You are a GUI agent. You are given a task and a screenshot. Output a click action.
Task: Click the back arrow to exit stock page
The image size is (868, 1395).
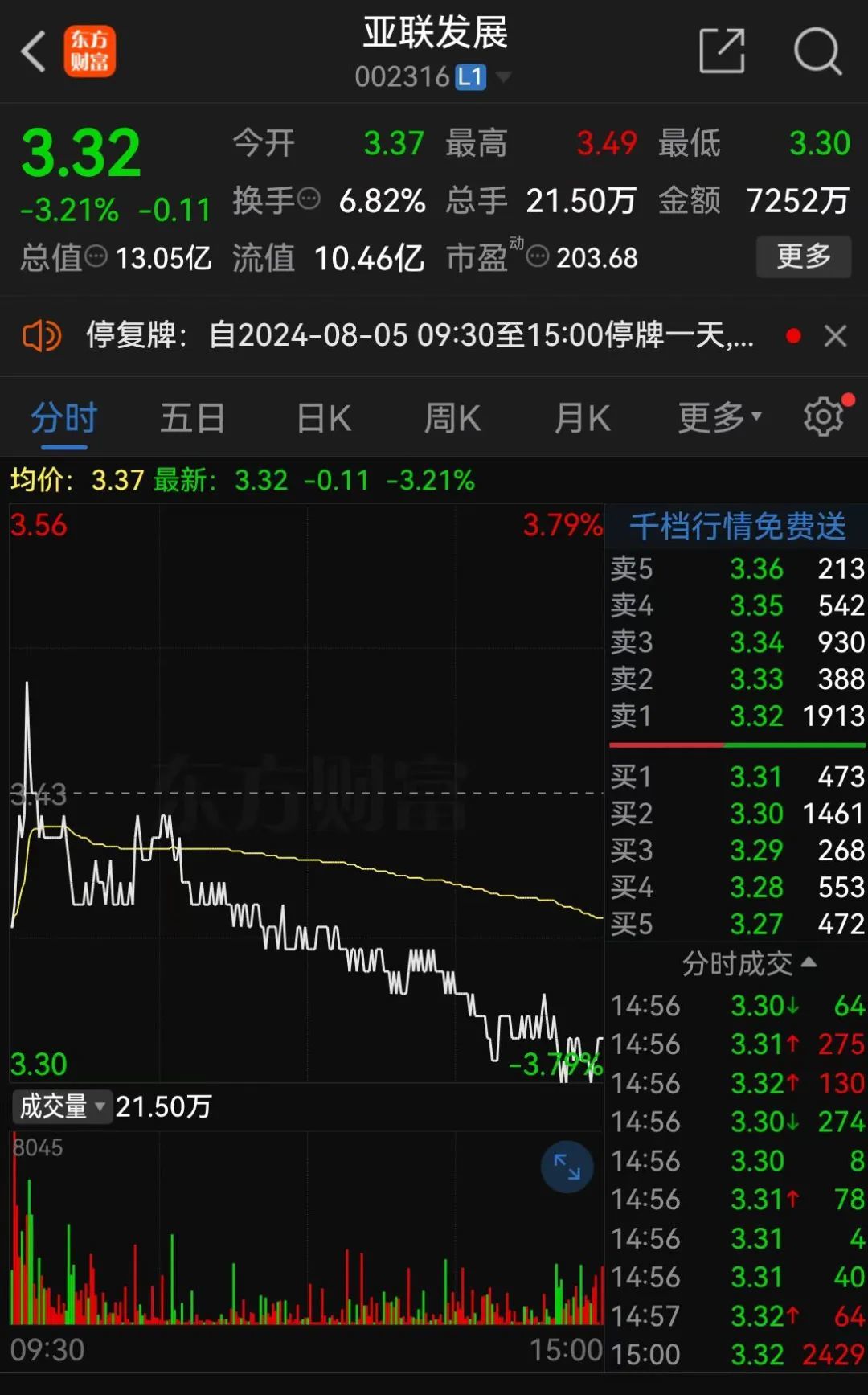[x=32, y=50]
